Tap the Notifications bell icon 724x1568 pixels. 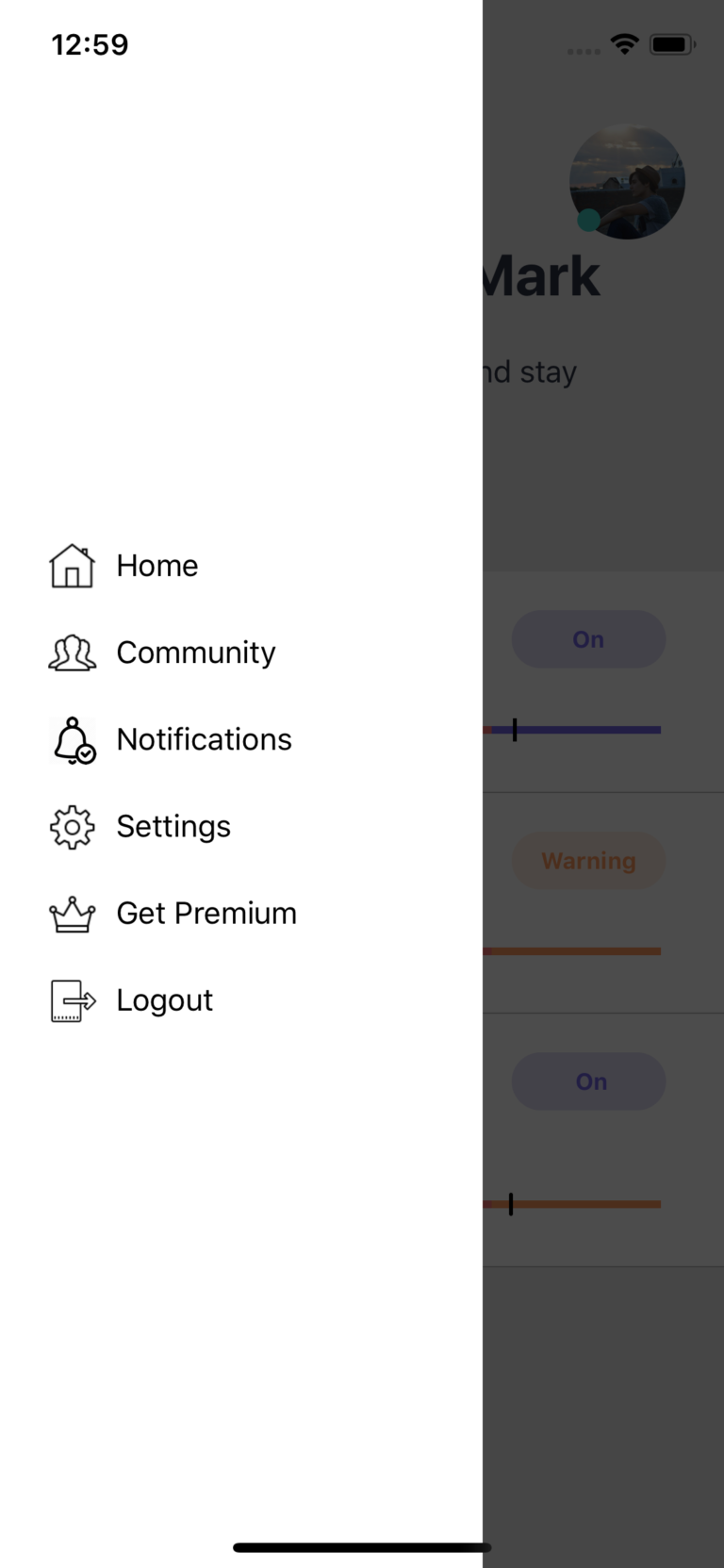(x=72, y=740)
